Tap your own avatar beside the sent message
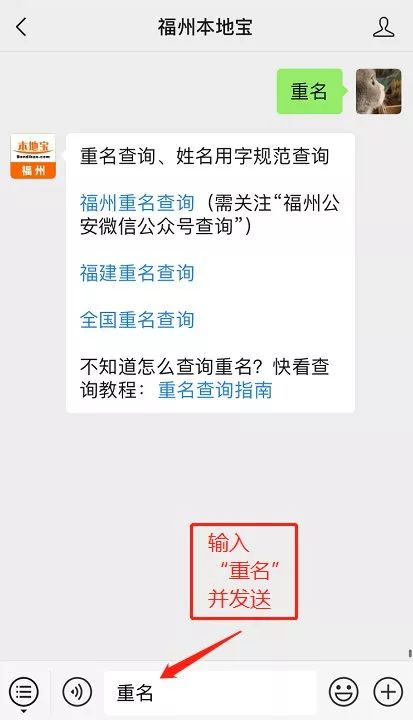The height and width of the screenshot is (720, 413). pyautogui.click(x=379, y=91)
